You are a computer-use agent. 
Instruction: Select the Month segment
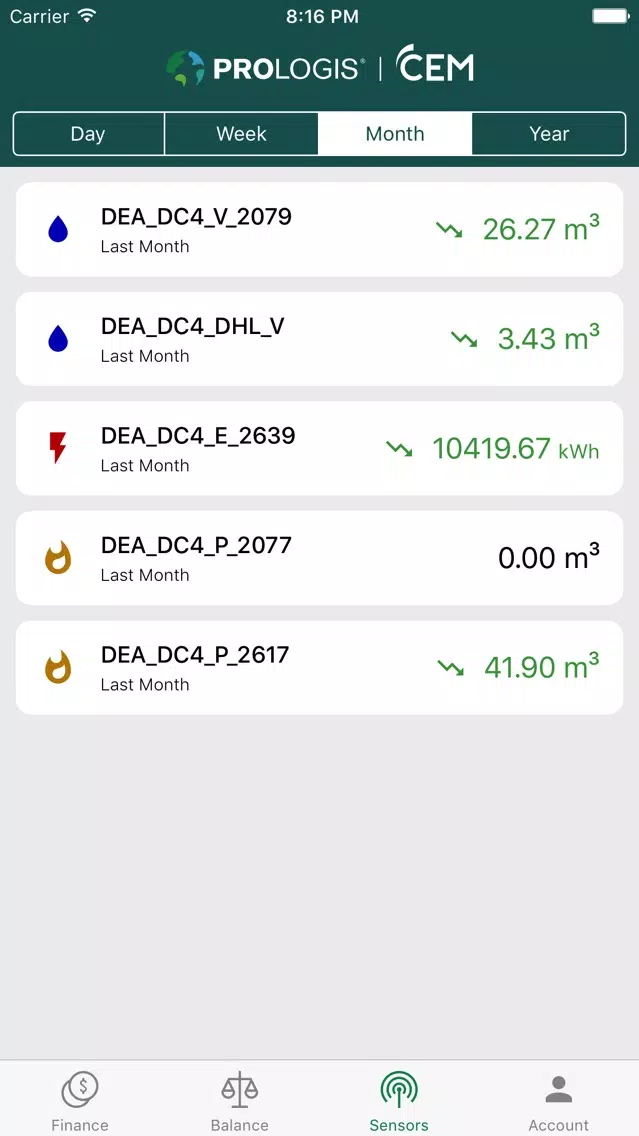click(395, 133)
